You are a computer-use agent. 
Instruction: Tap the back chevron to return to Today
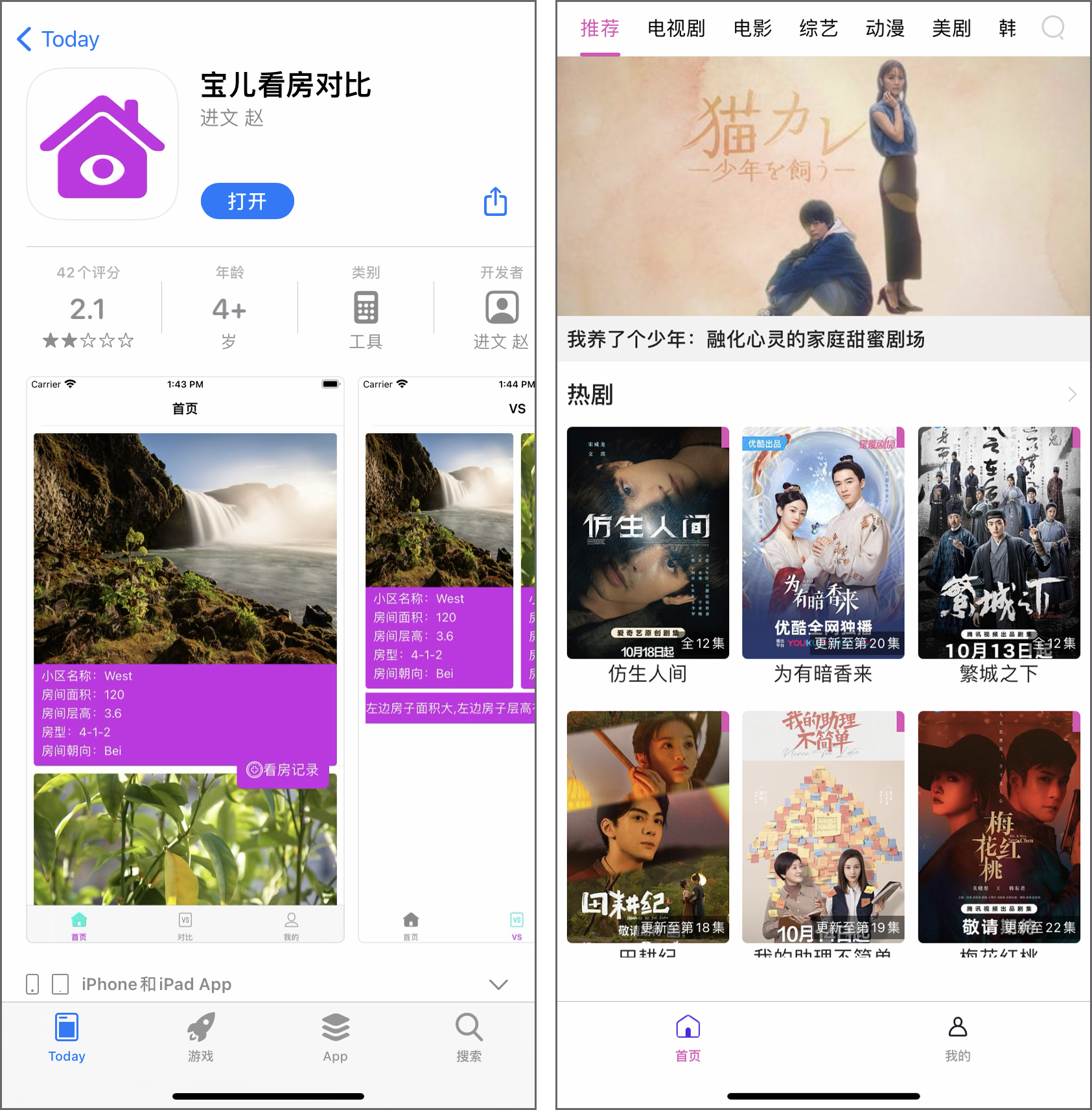click(x=25, y=39)
